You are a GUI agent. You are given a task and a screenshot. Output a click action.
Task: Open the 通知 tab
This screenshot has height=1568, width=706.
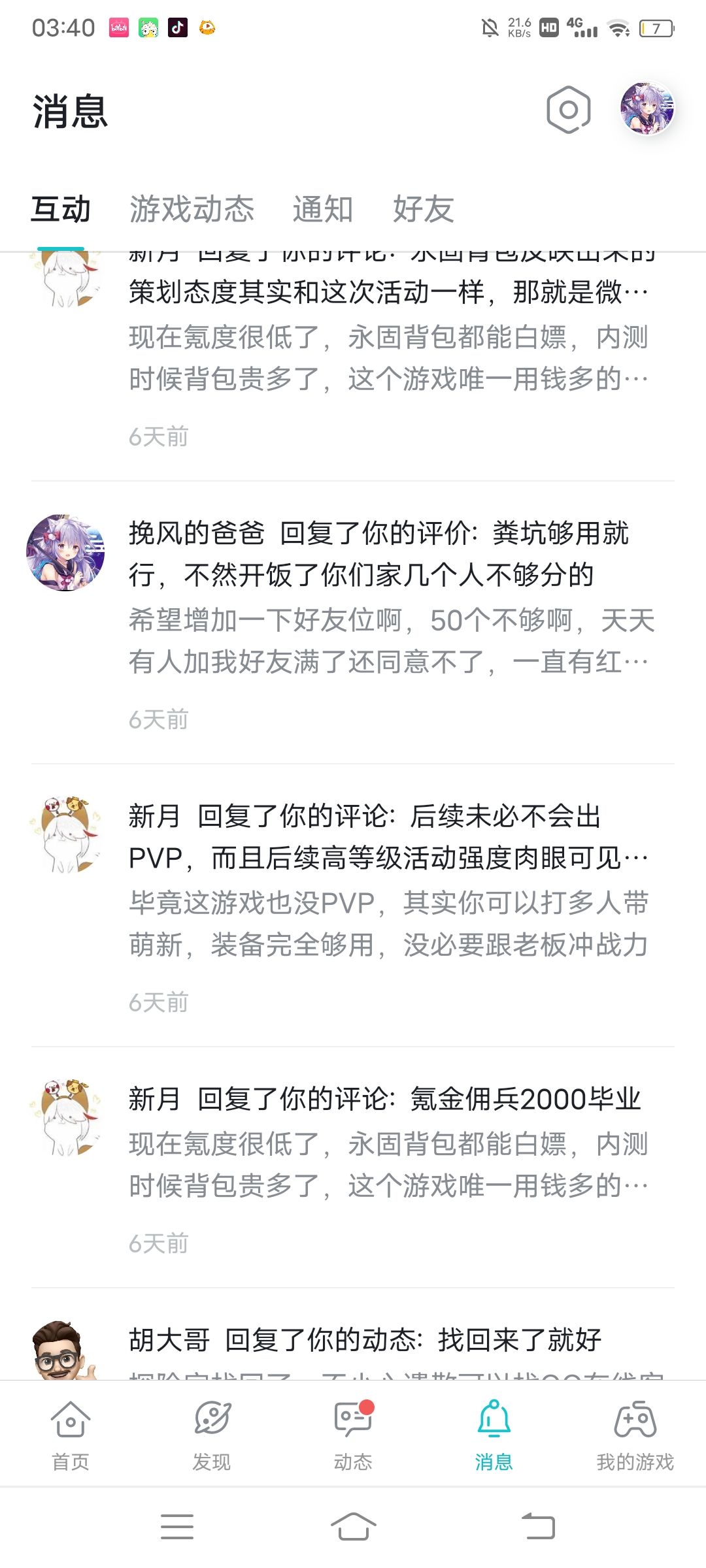click(x=323, y=208)
